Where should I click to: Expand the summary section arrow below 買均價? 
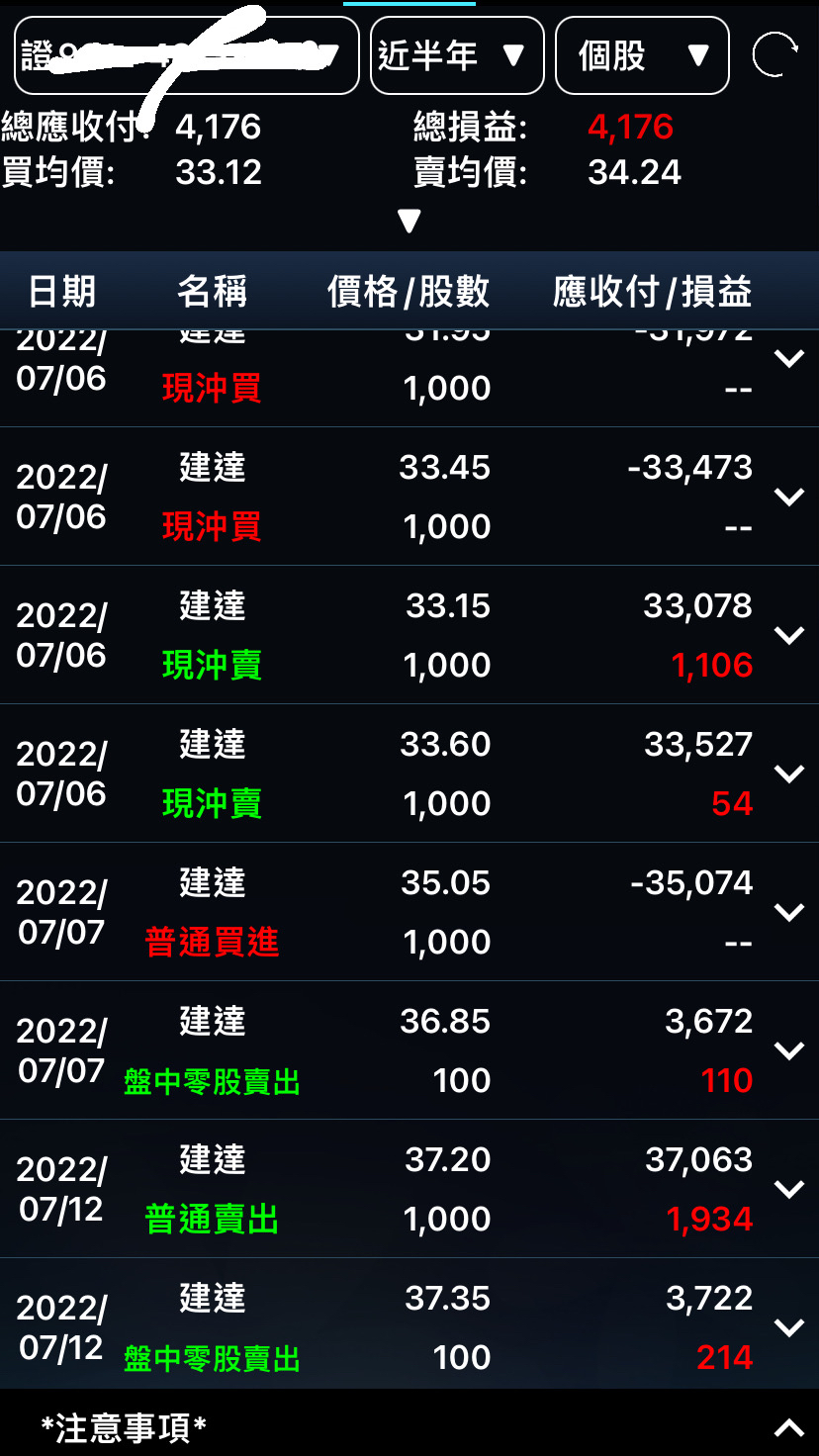[409, 221]
